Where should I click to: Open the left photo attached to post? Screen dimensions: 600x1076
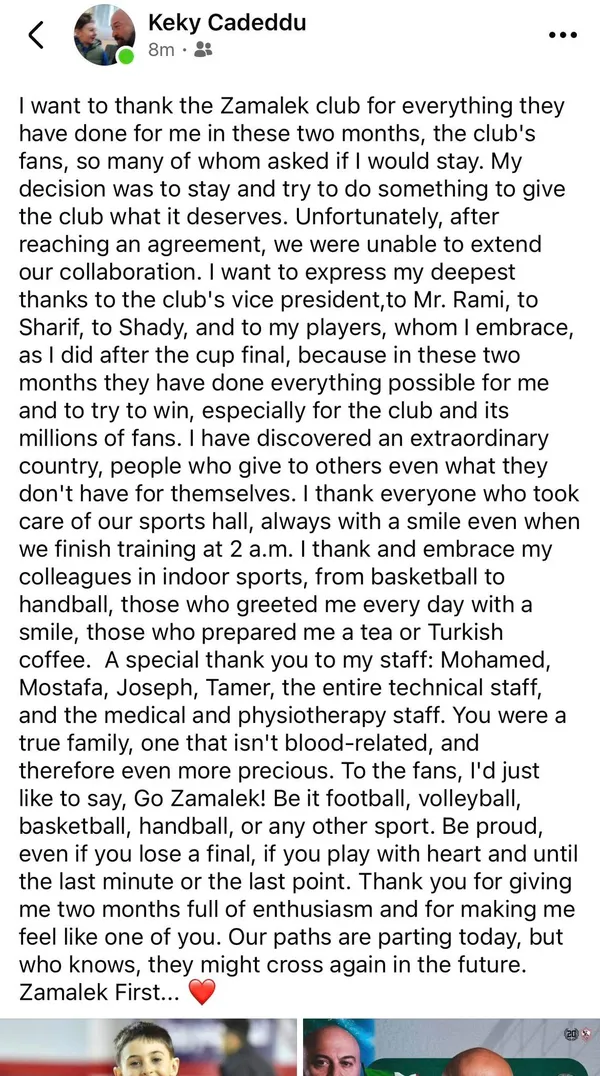pyautogui.click(x=148, y=1048)
